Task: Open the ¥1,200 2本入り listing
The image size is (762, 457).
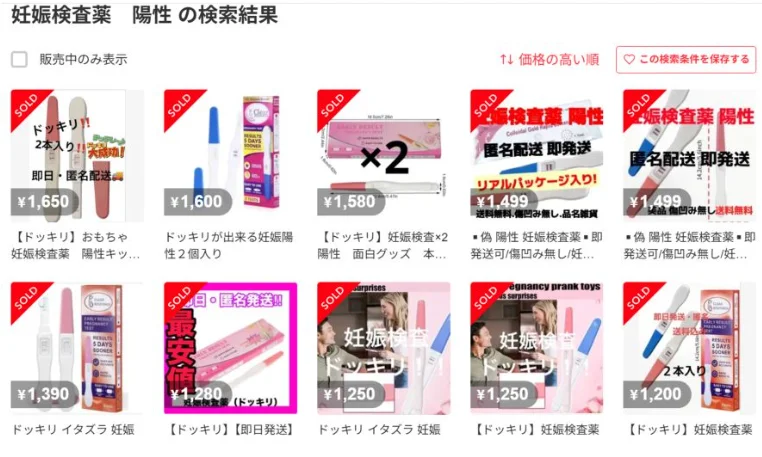Action: point(689,347)
